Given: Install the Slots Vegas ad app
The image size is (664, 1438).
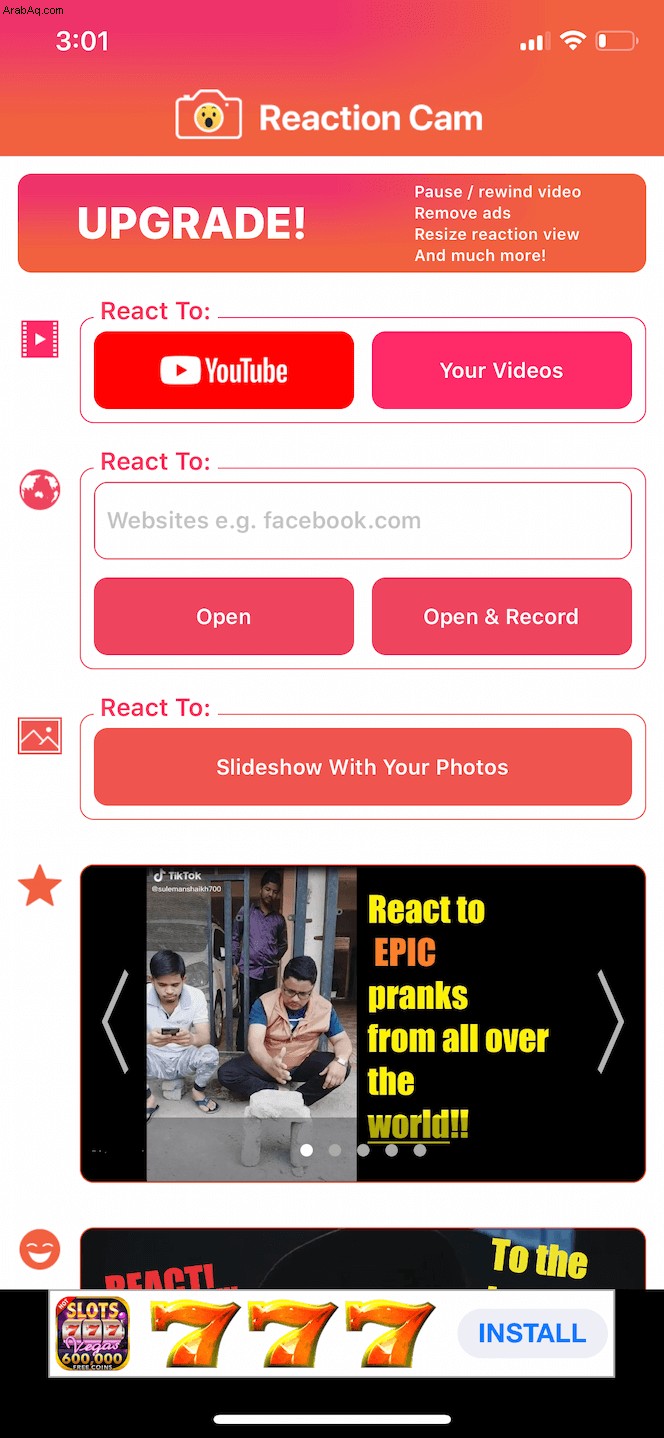Looking at the screenshot, I should 532,1333.
